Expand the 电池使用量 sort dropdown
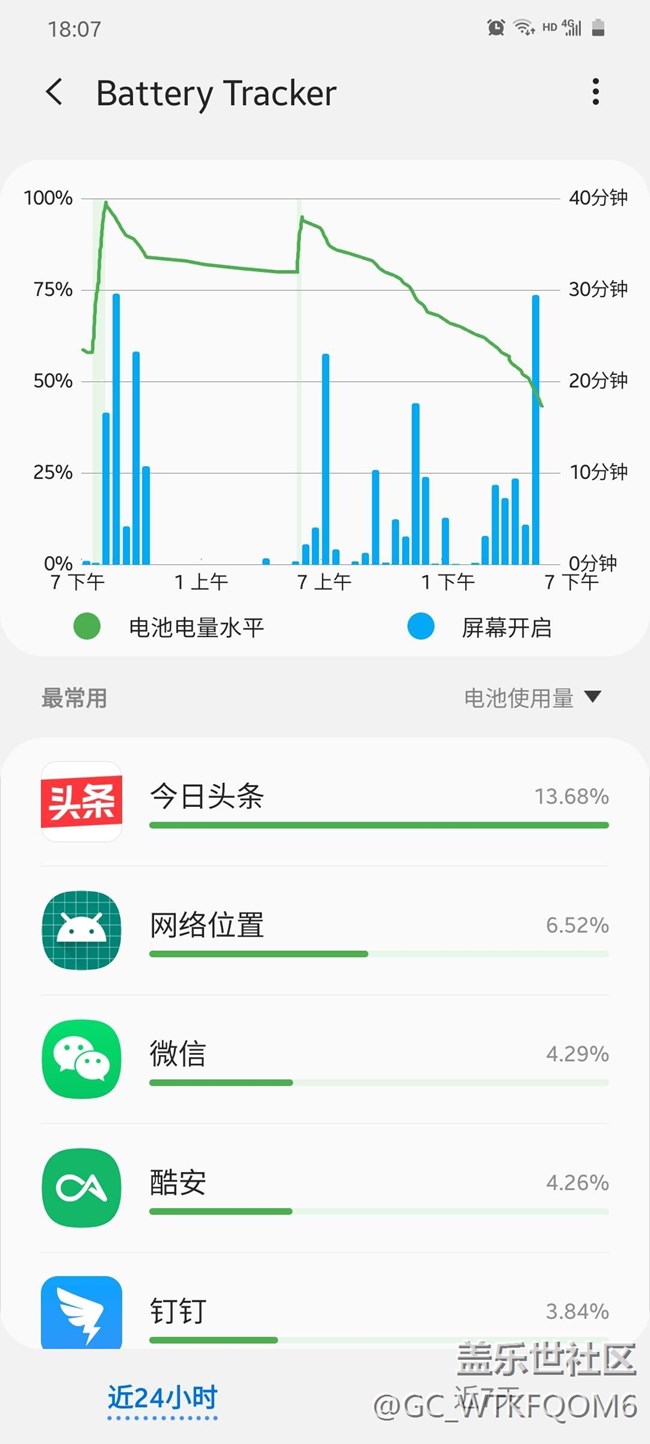Screen dimensions: 650x1444 533,698
